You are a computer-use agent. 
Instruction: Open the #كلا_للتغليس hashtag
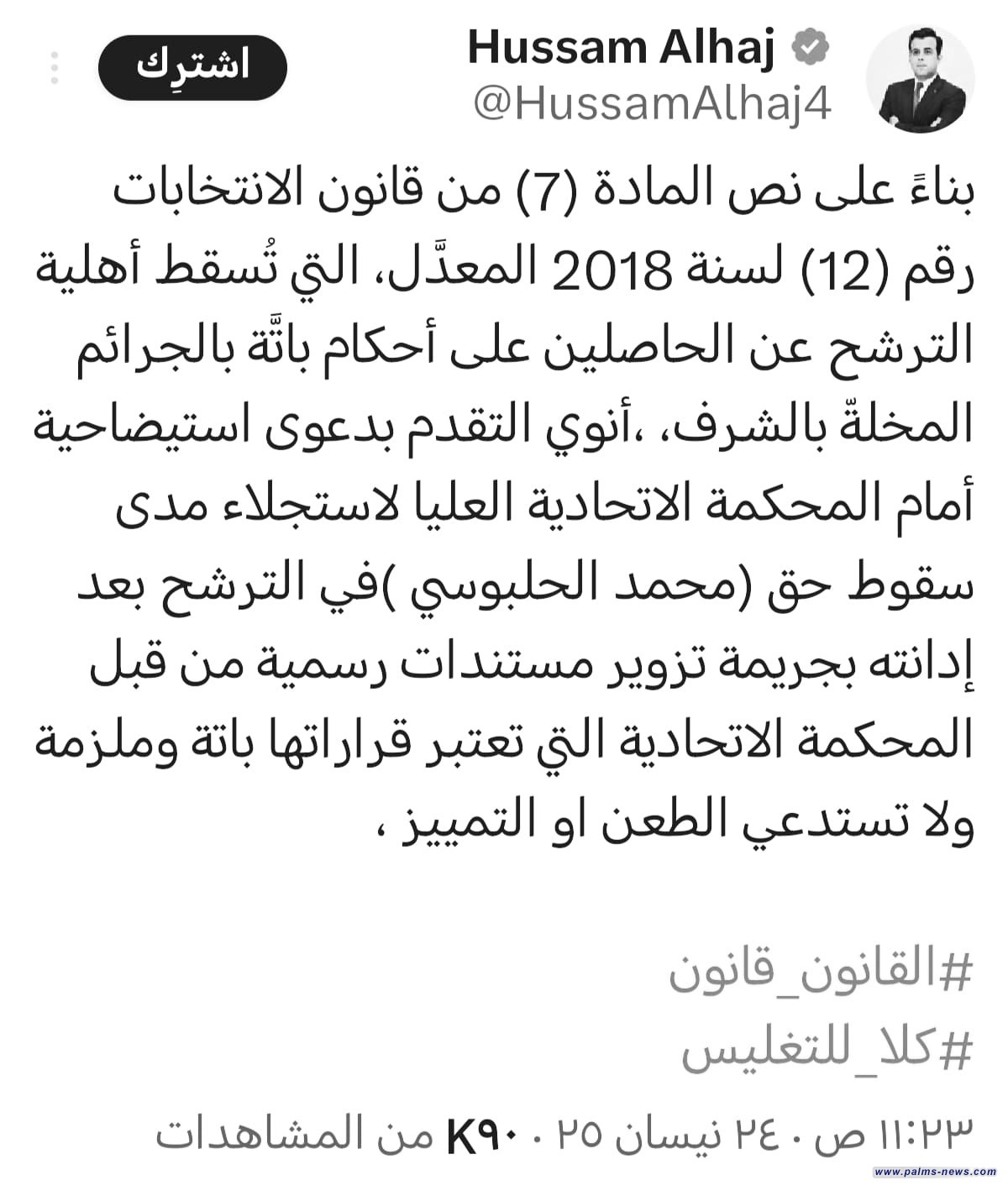(827, 1047)
